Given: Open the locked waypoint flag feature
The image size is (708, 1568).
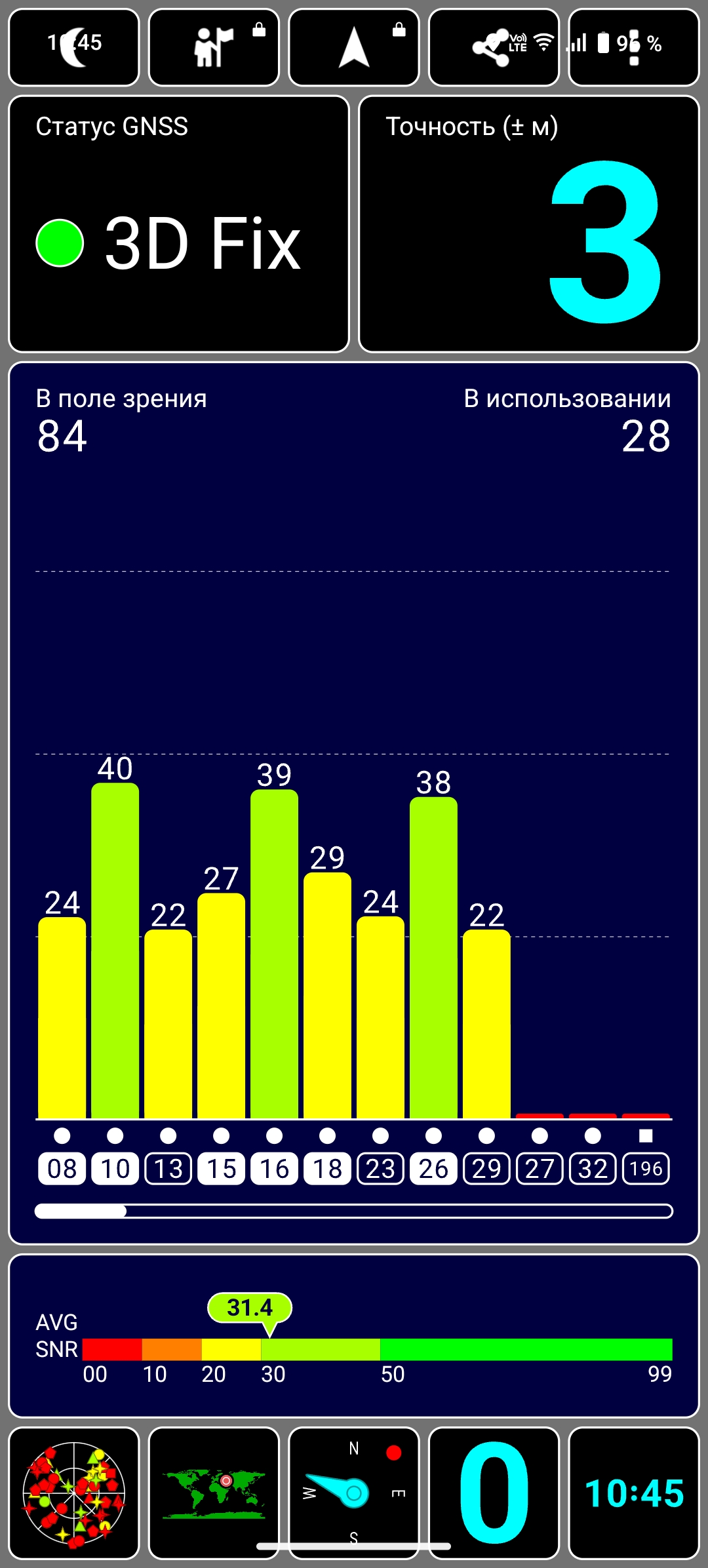Looking at the screenshot, I should pos(214,47).
